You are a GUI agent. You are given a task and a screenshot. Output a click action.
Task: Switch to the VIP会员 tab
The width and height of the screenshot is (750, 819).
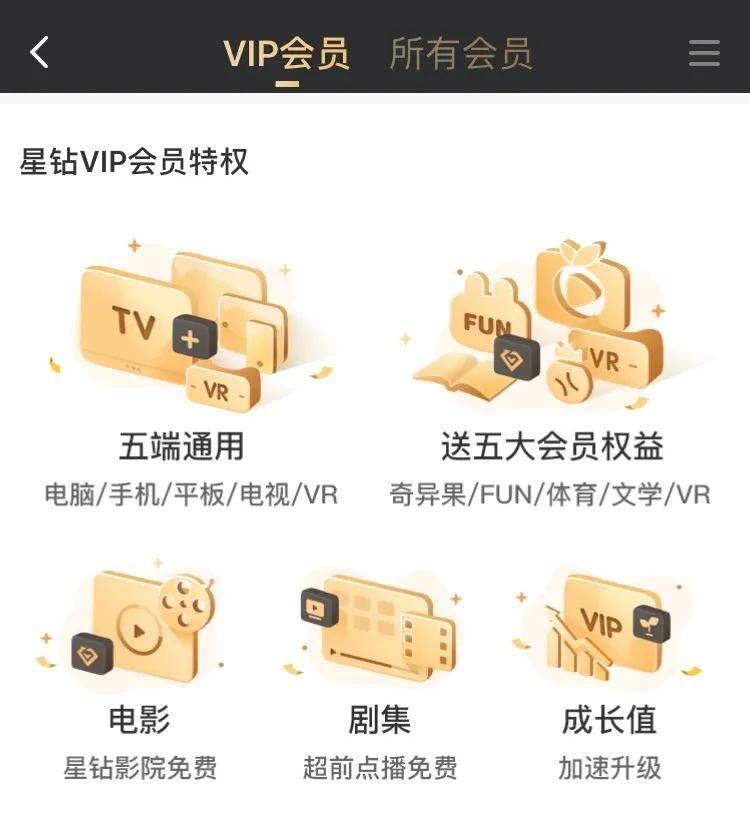pyautogui.click(x=286, y=53)
